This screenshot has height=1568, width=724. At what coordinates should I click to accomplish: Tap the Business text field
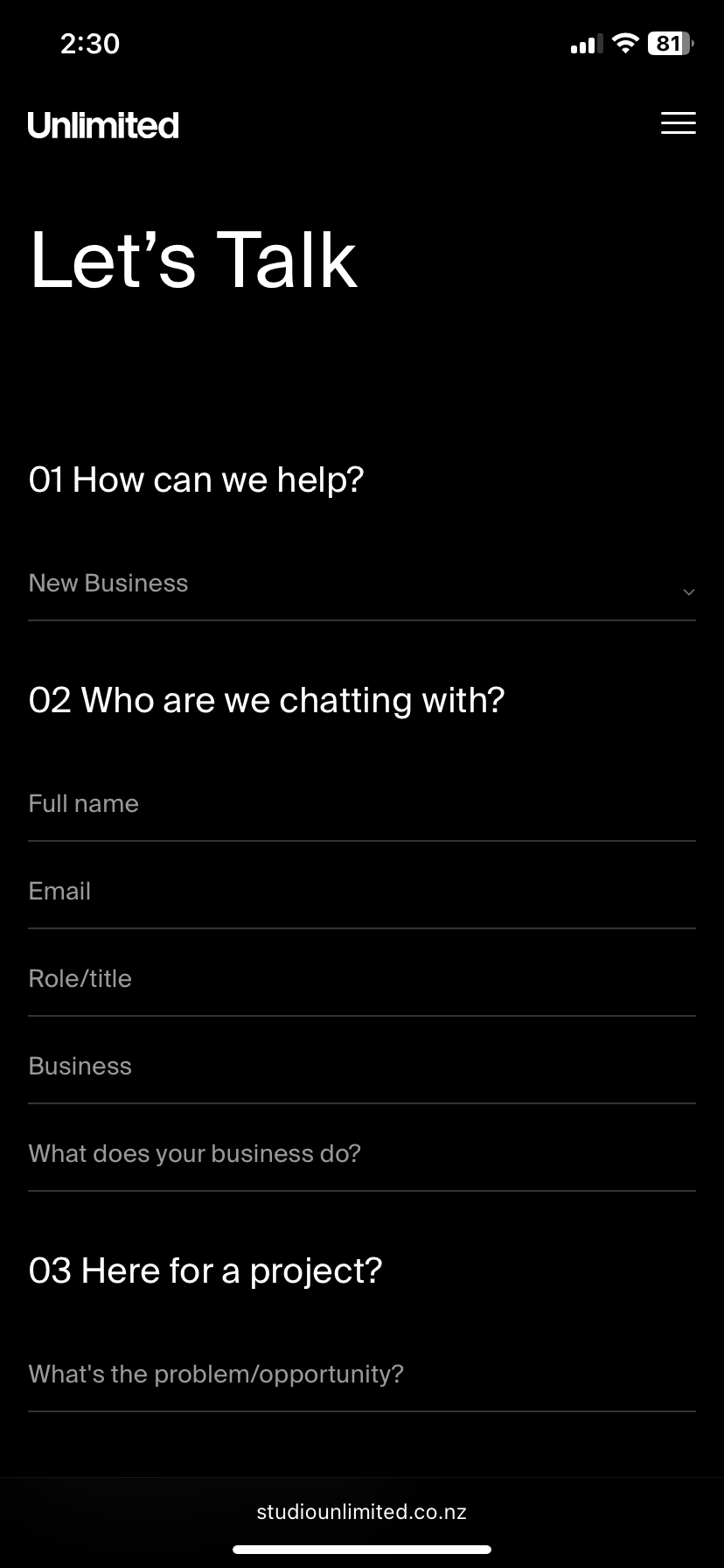pyautogui.click(x=361, y=1067)
